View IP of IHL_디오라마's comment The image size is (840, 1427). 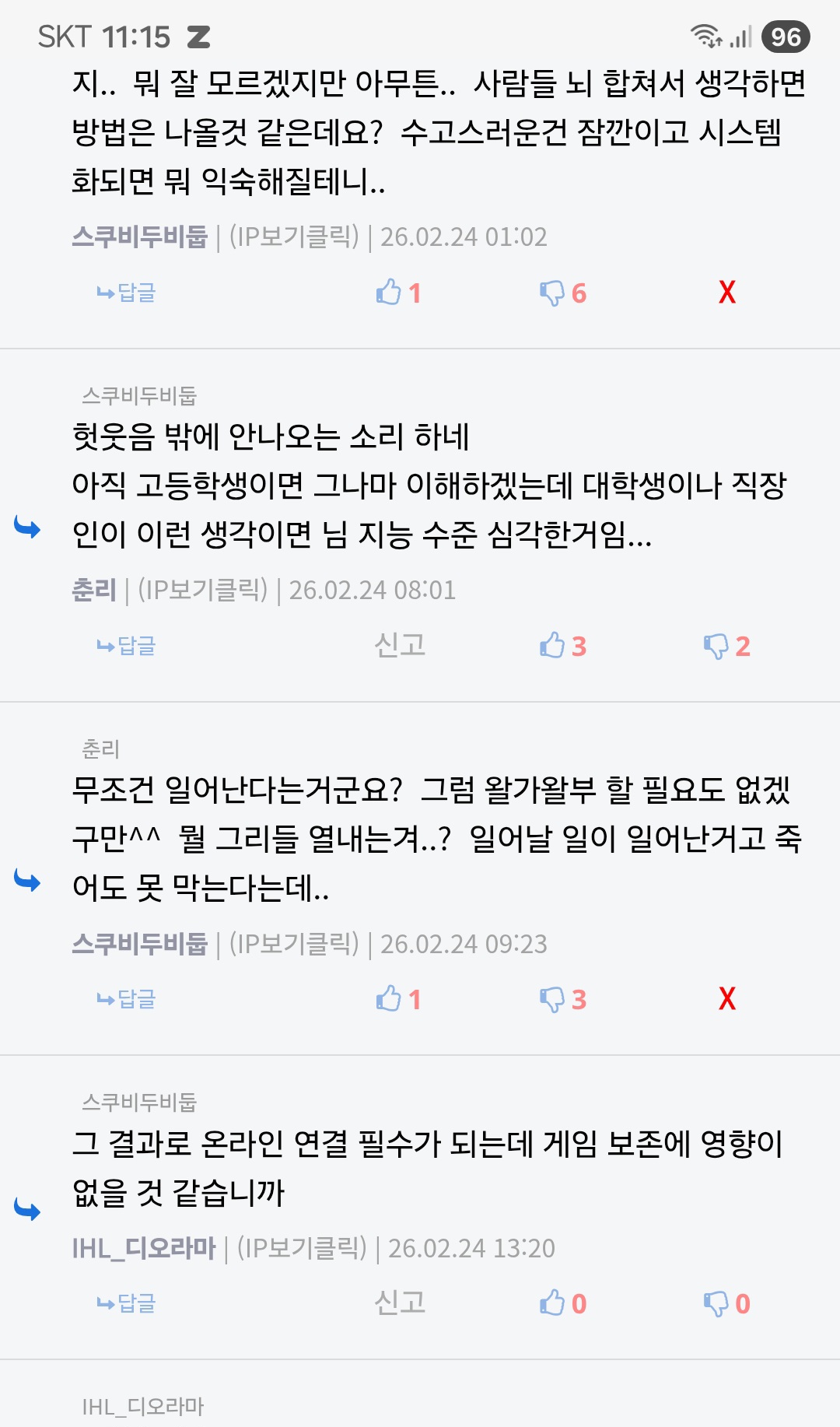[302, 1248]
